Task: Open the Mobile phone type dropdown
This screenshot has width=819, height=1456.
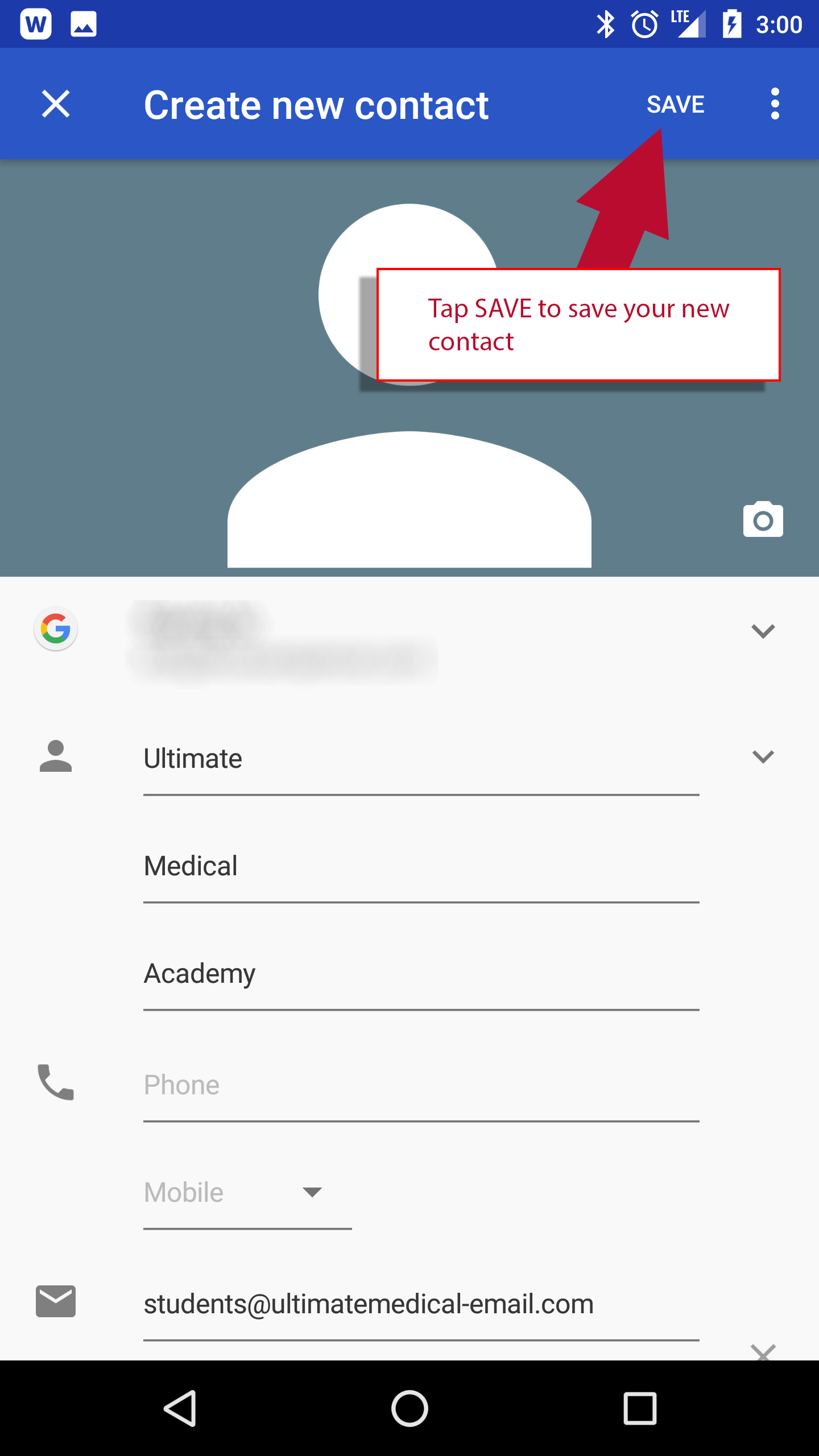Action: (247, 1192)
